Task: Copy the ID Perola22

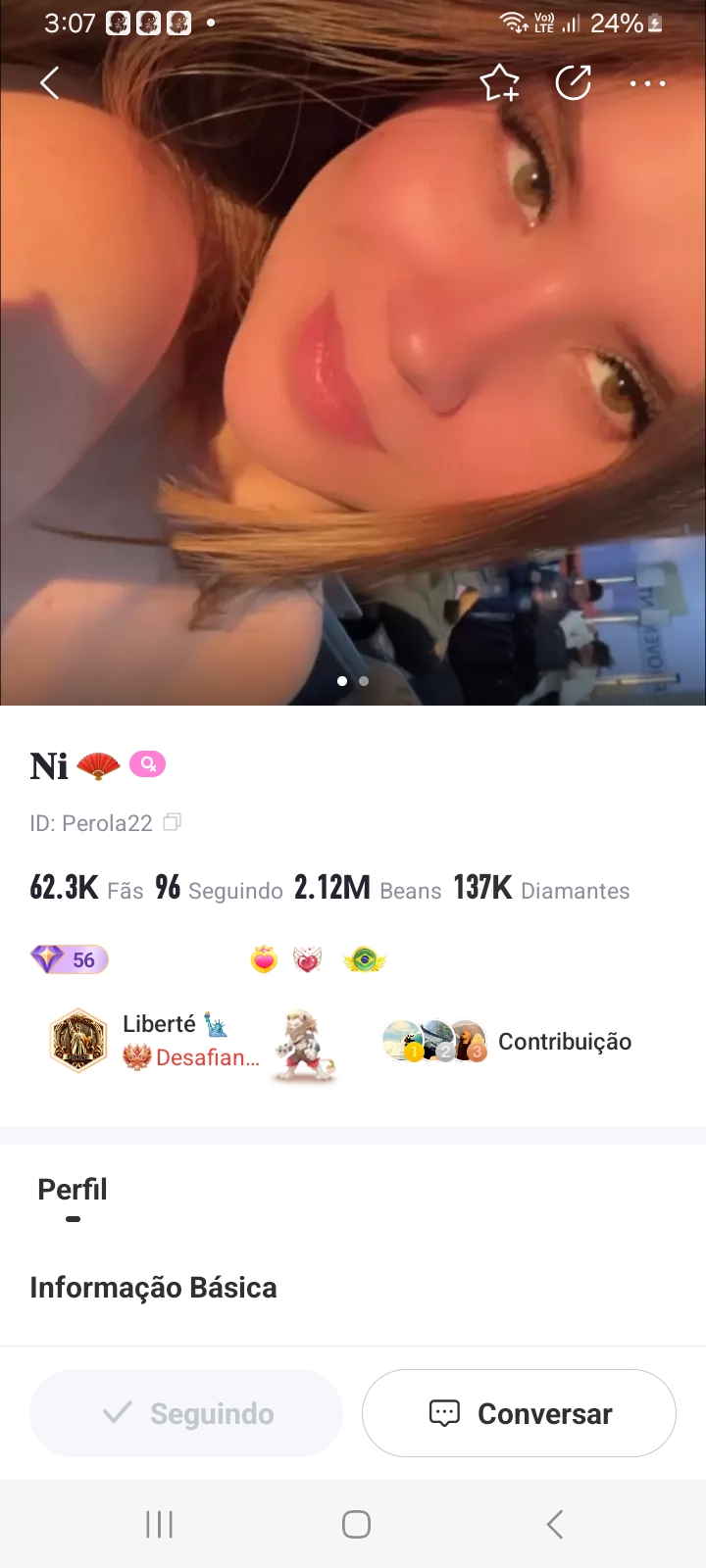Action: 173,822
